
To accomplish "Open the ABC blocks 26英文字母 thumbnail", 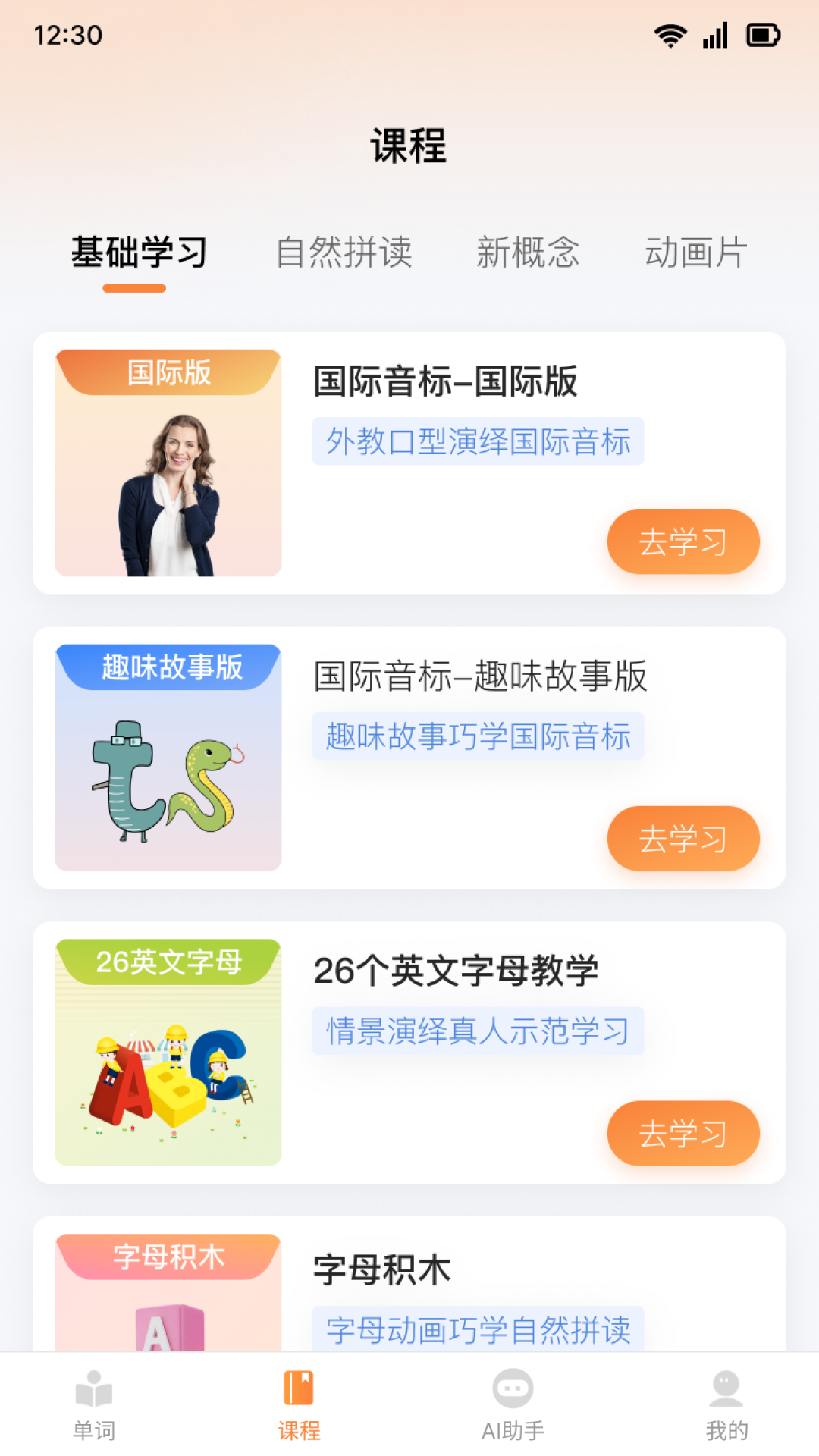I will (168, 1054).
